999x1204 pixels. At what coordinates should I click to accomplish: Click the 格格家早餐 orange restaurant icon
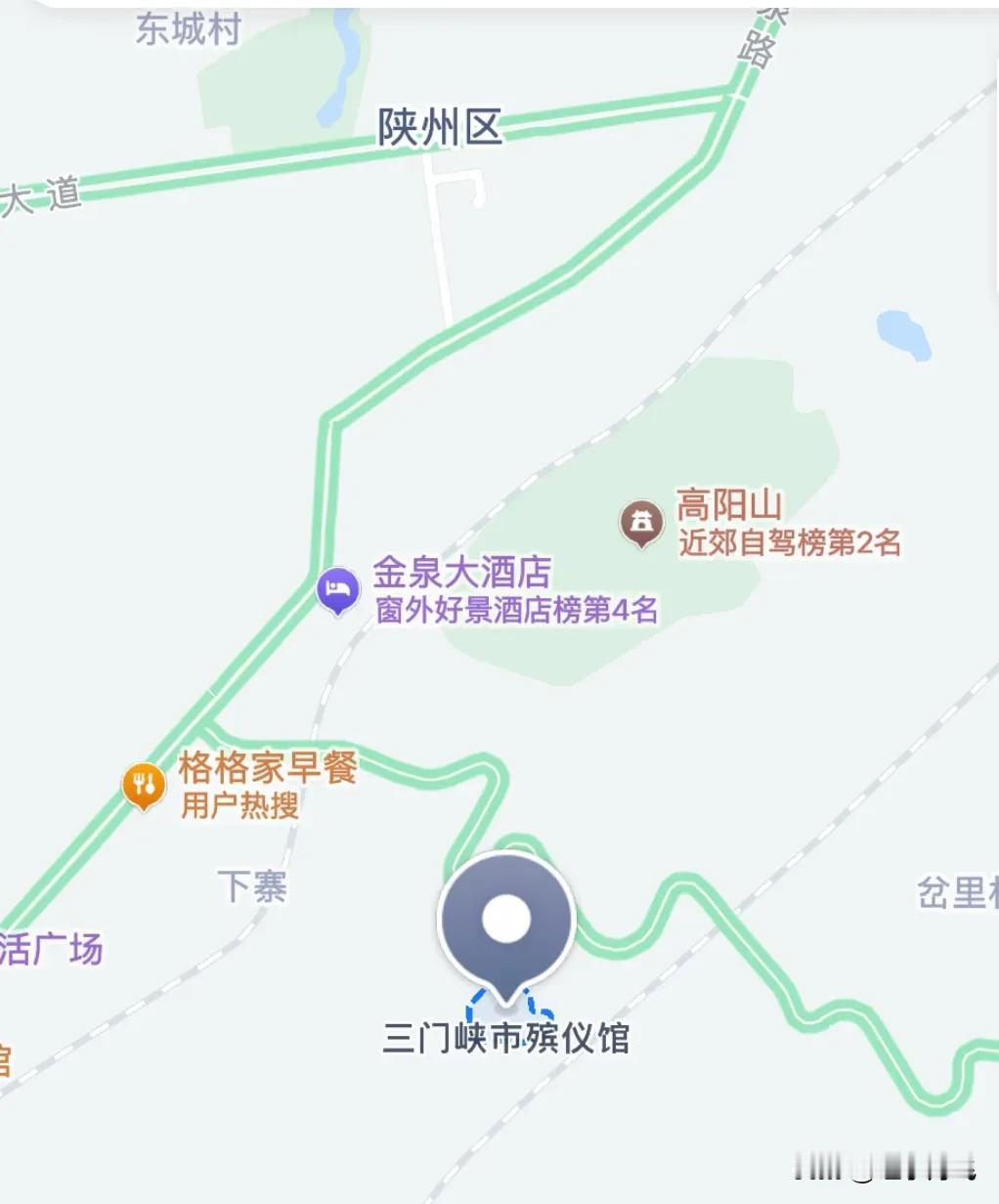click(x=143, y=784)
